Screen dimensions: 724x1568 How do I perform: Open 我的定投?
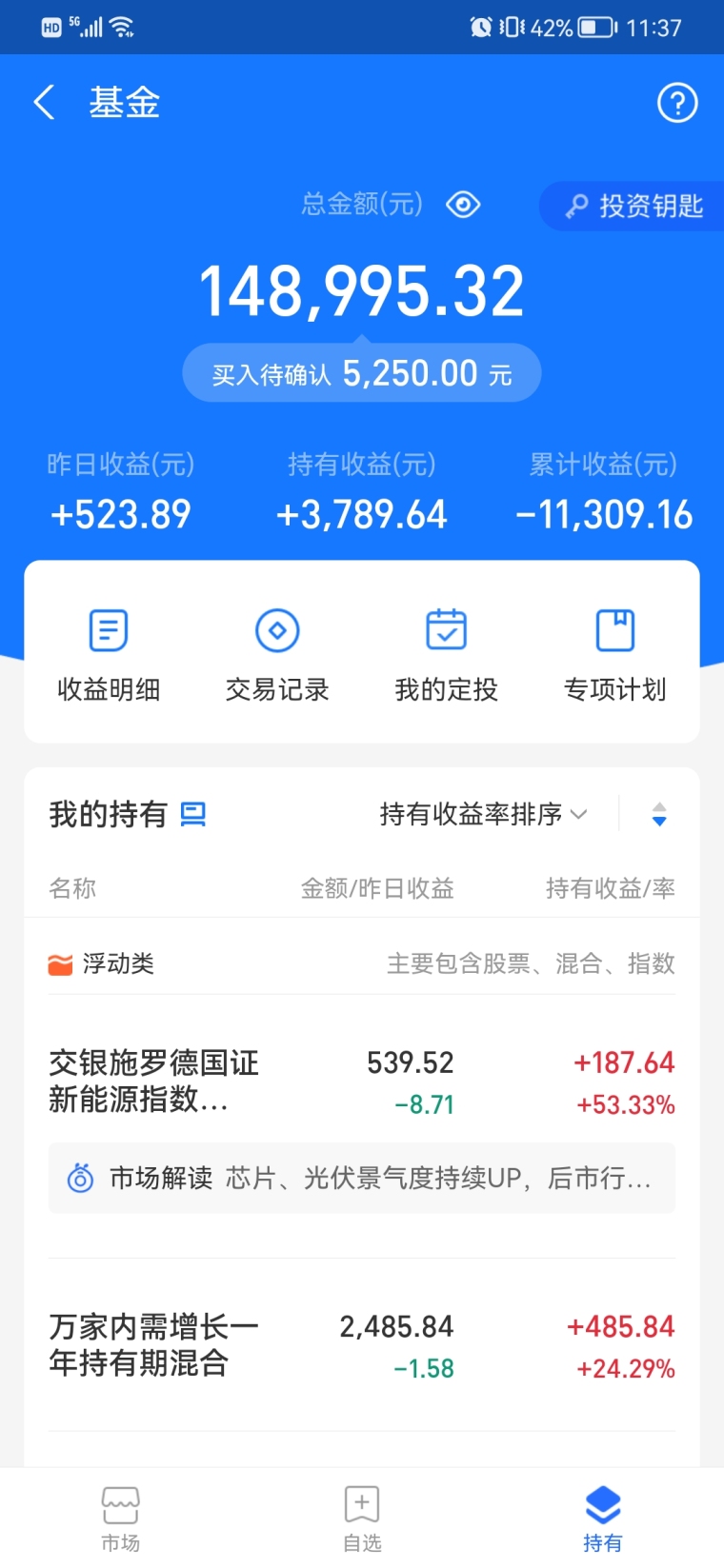pos(446,654)
